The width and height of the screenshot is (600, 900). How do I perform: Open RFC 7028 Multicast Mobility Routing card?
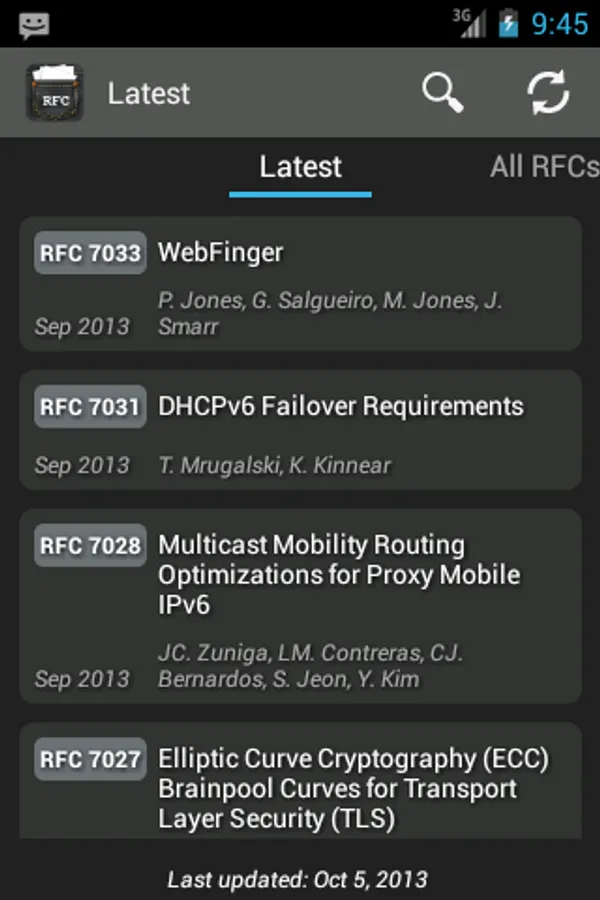[300, 606]
